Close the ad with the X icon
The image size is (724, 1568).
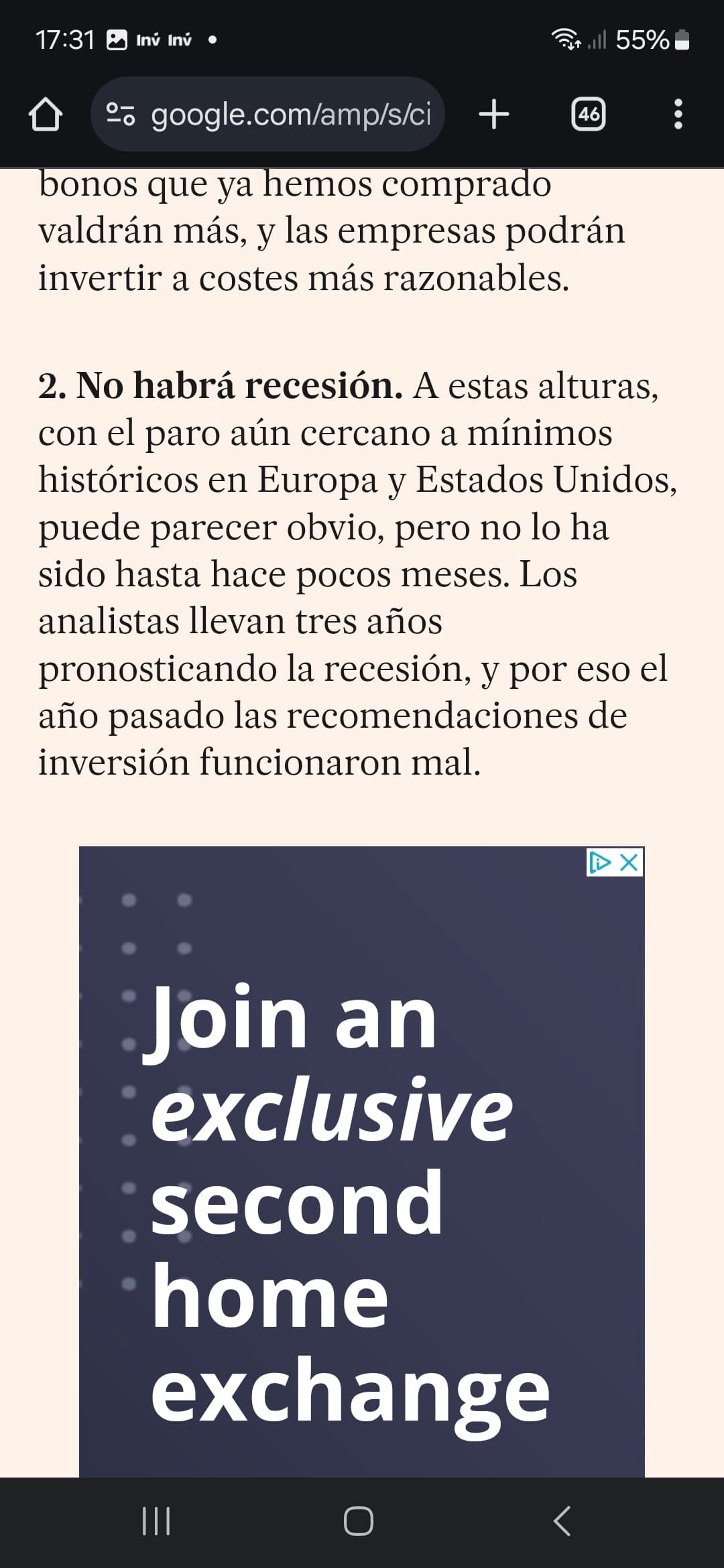[x=629, y=862]
